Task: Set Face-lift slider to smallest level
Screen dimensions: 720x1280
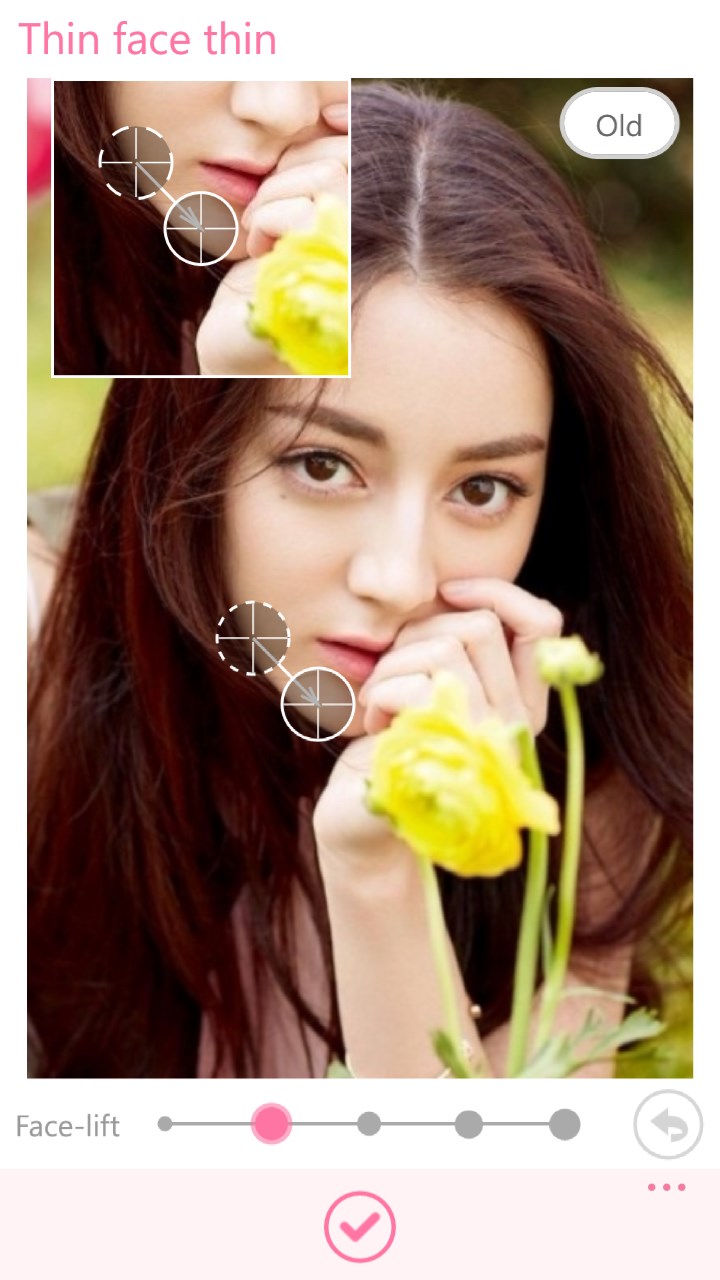Action: coord(165,1124)
